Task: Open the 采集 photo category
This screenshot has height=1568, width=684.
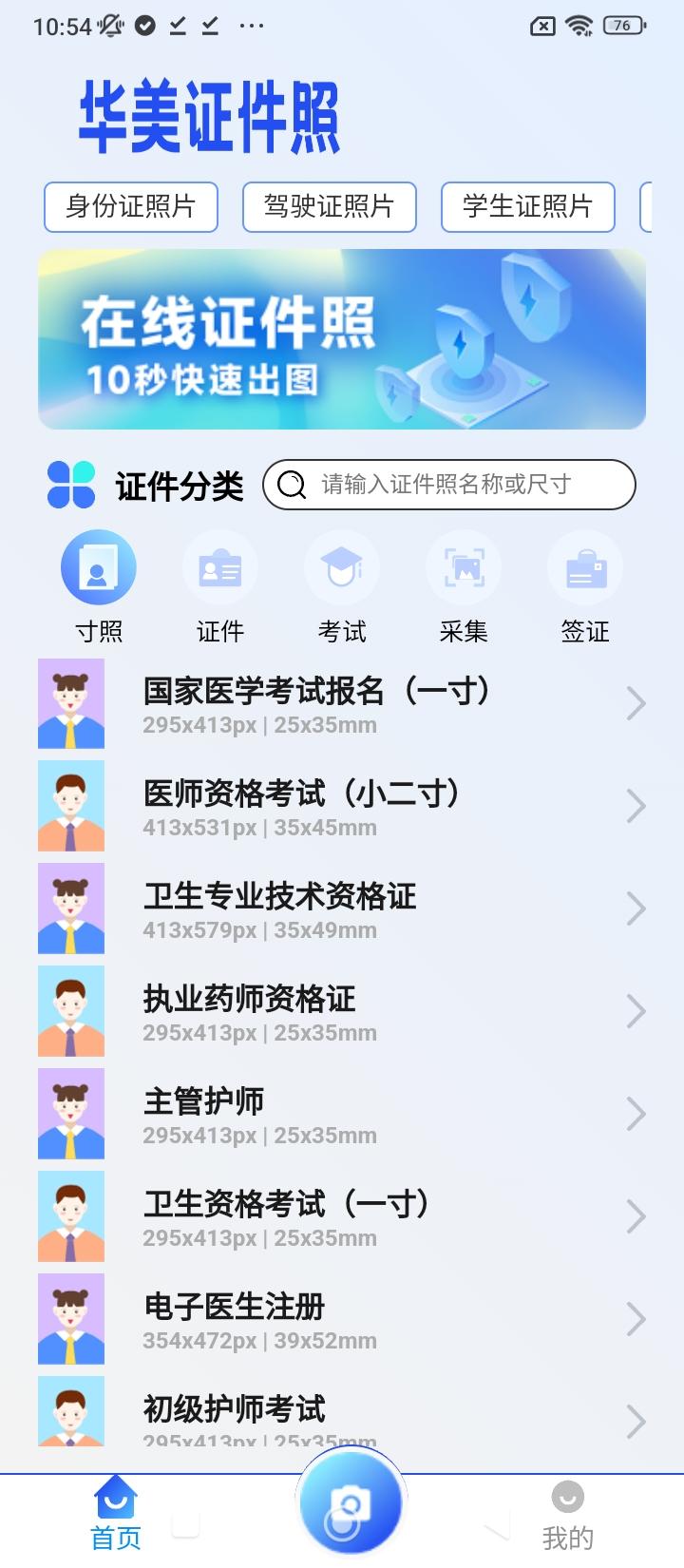Action: [464, 566]
